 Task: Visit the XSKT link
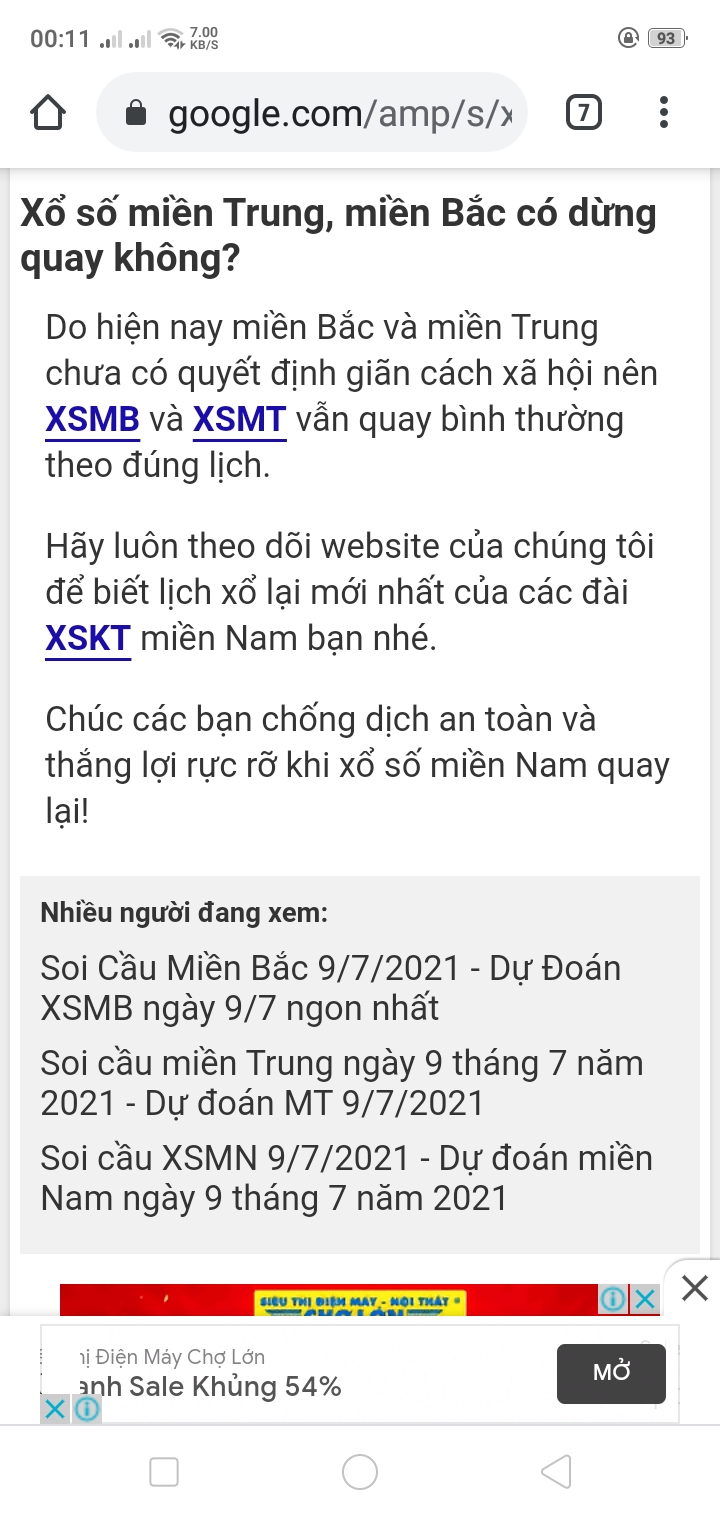pyautogui.click(x=88, y=638)
